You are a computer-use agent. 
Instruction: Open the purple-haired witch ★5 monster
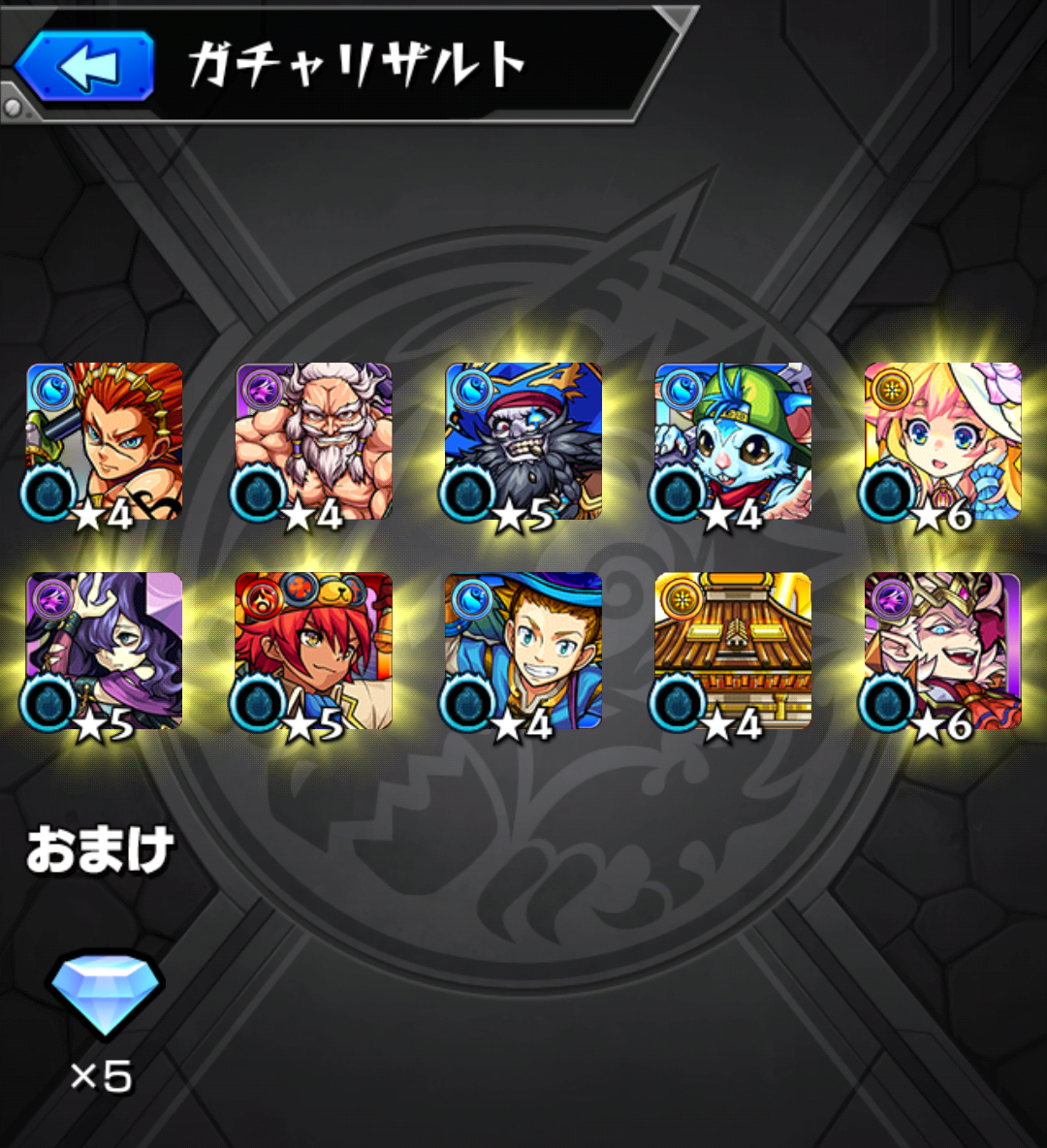105,651
